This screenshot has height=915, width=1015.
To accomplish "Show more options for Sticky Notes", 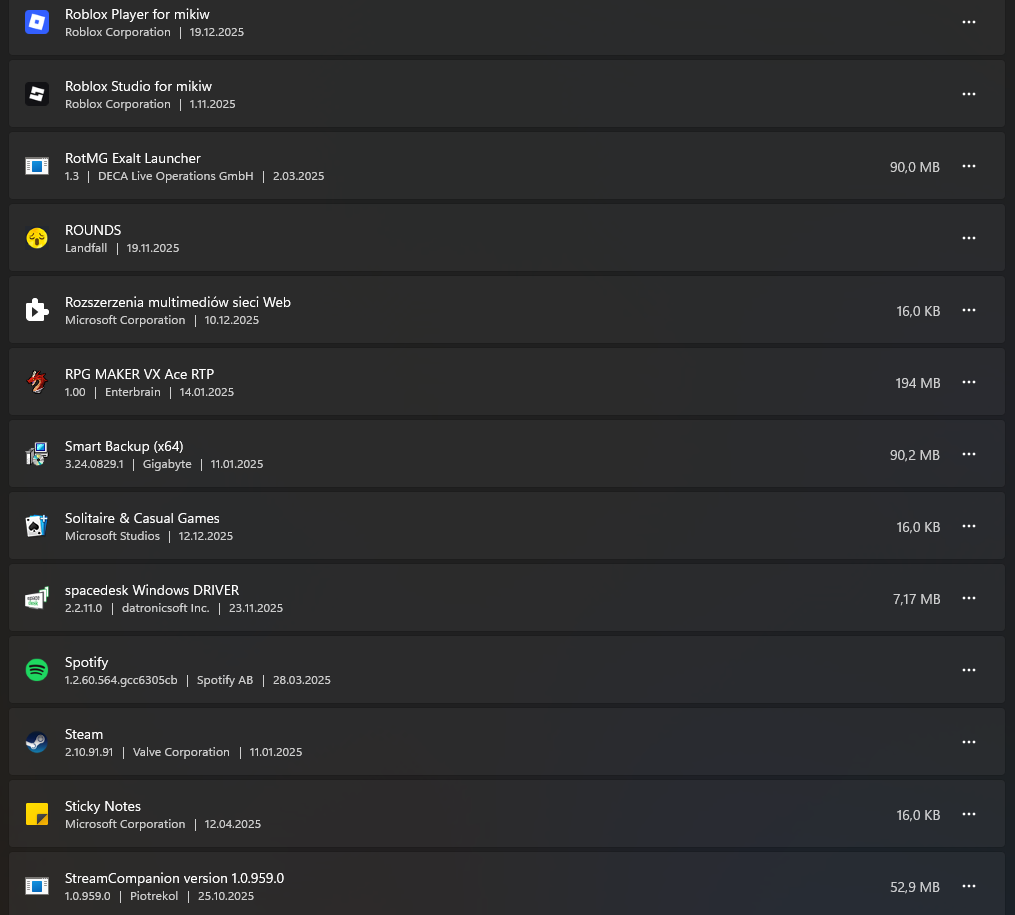I will [x=968, y=814].
